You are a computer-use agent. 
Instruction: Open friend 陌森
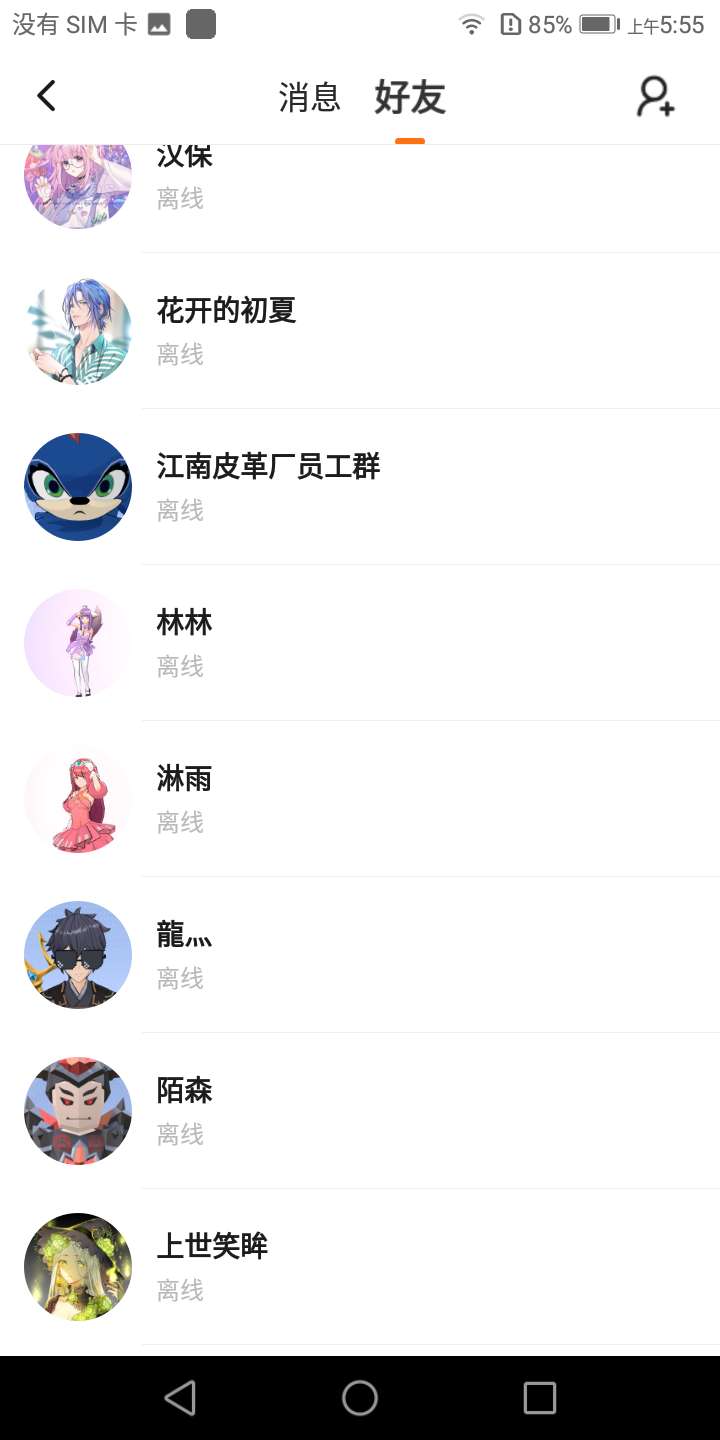pos(360,1111)
